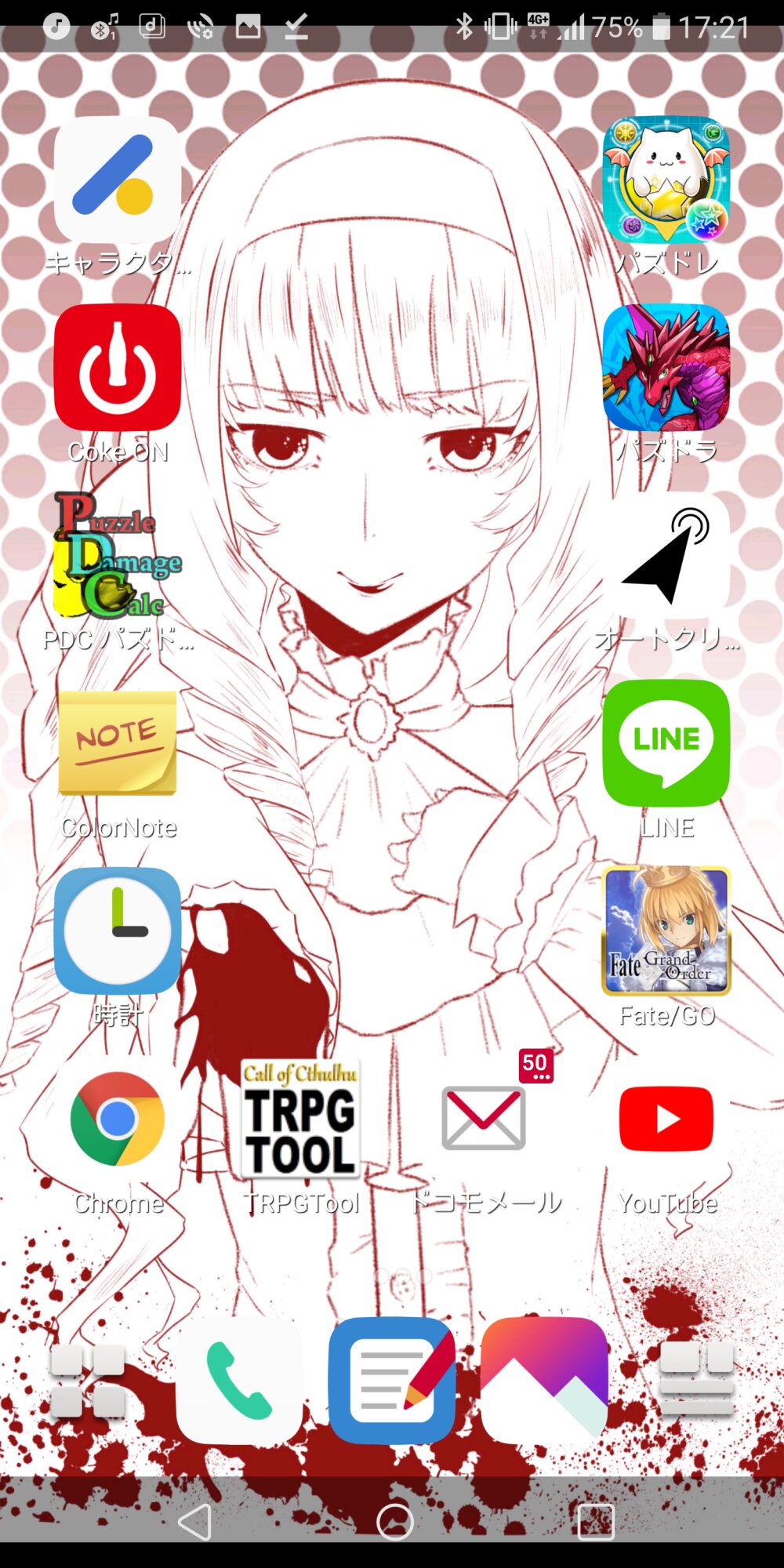Open the phone dialer in the dock
Image resolution: width=784 pixels, height=1568 pixels.
tap(239, 1381)
